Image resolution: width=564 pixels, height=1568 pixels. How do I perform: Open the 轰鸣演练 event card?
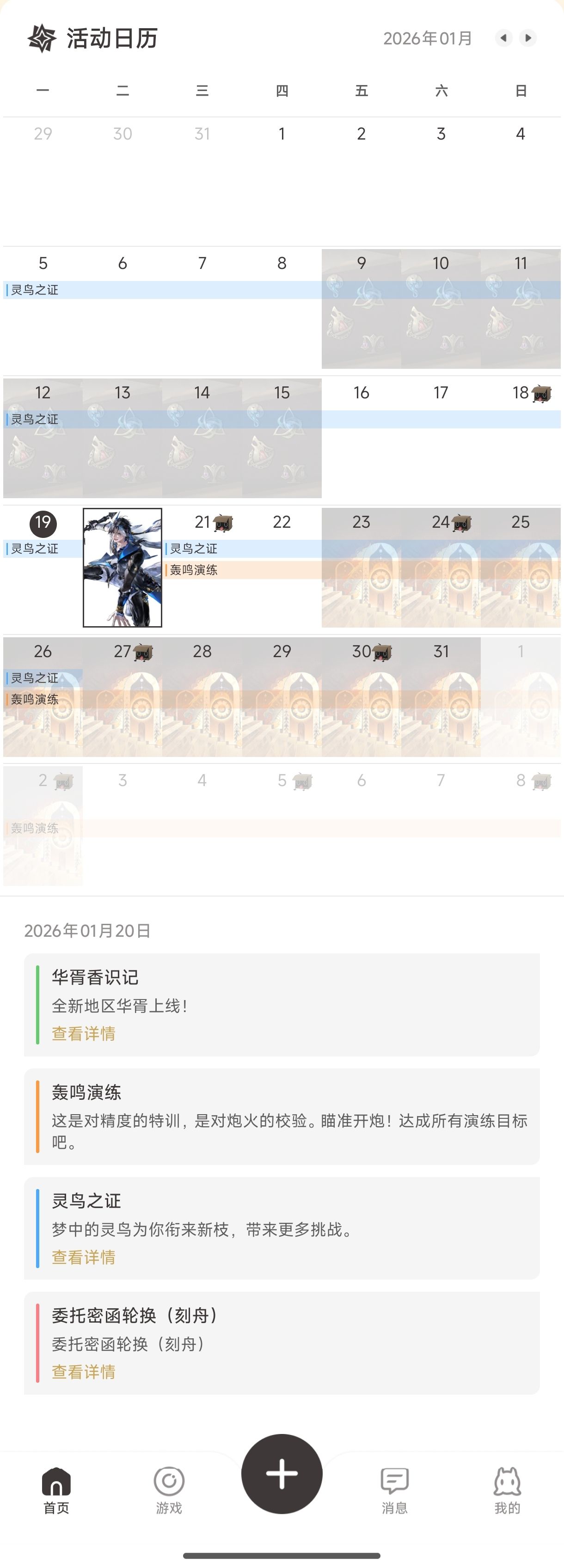[282, 1117]
